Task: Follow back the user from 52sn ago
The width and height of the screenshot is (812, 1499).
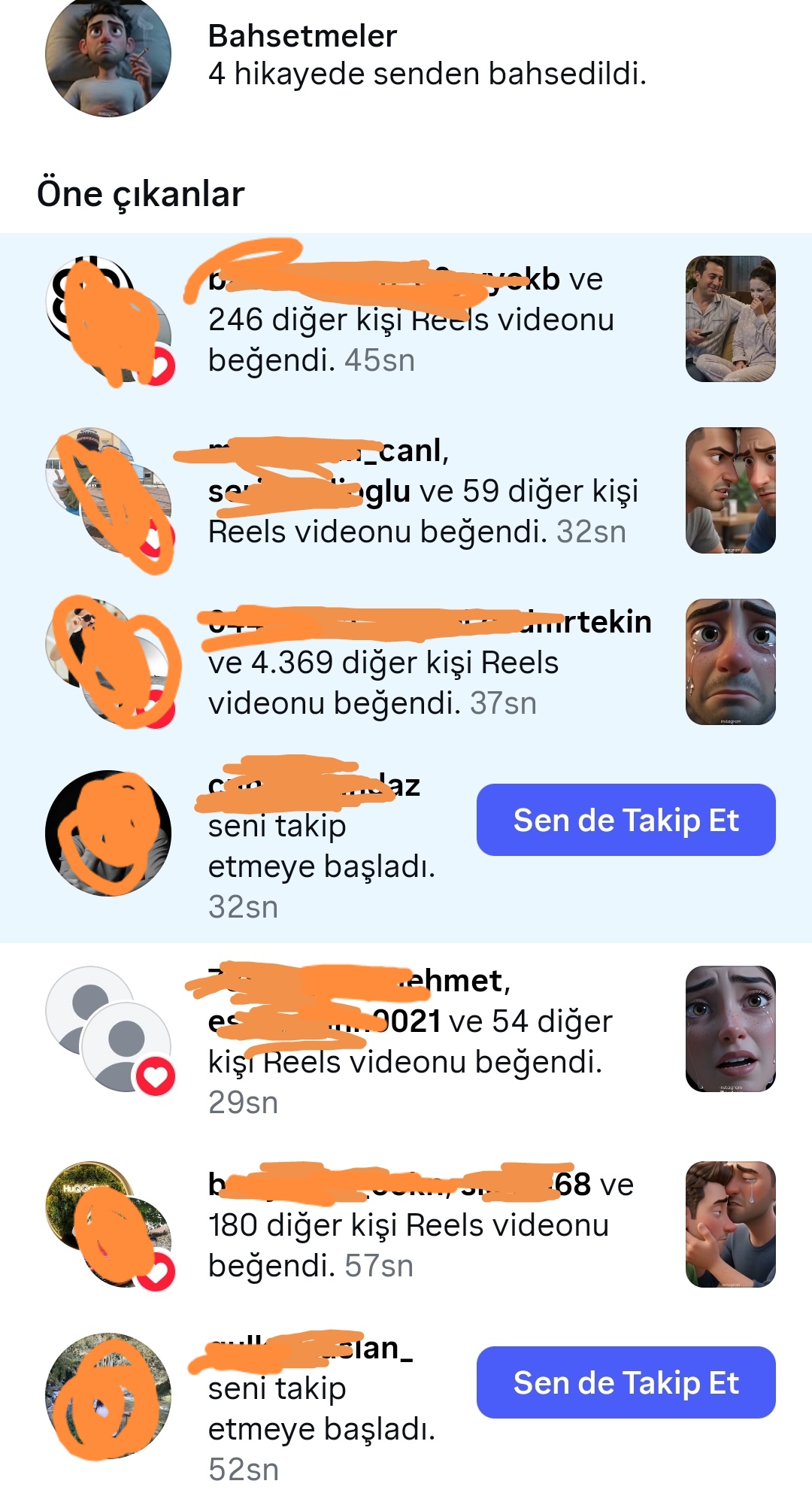Action: pyautogui.click(x=626, y=1382)
